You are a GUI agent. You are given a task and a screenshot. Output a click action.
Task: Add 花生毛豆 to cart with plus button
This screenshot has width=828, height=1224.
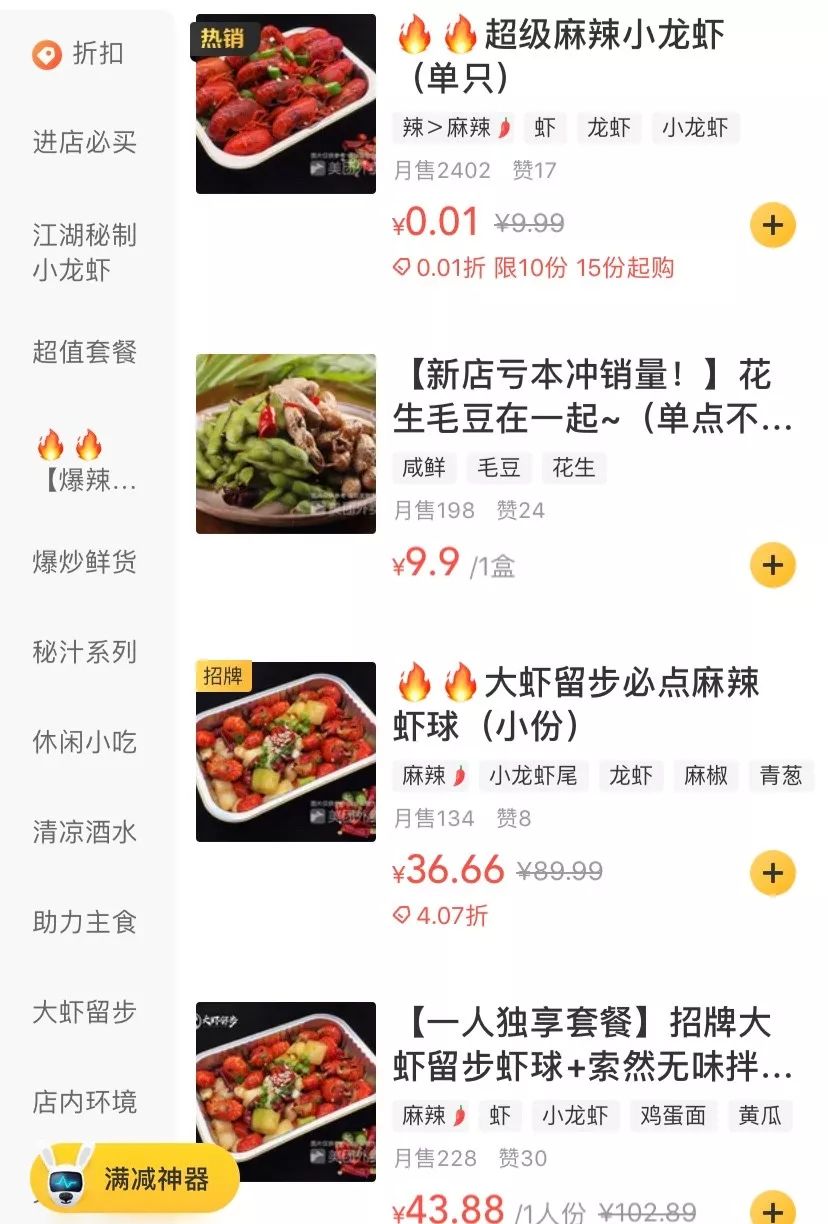click(x=771, y=565)
